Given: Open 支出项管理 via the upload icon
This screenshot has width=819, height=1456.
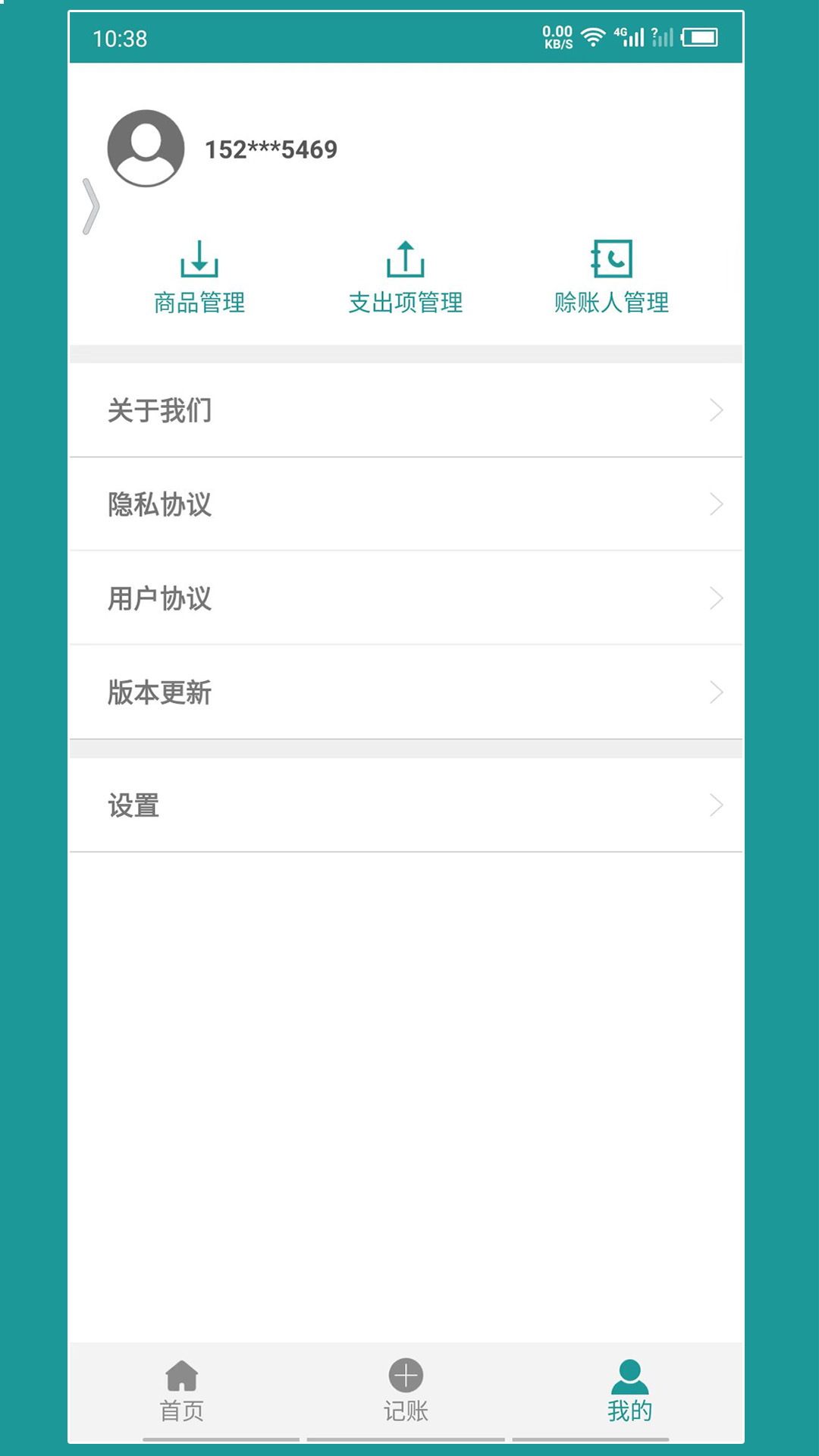Looking at the screenshot, I should (406, 275).
